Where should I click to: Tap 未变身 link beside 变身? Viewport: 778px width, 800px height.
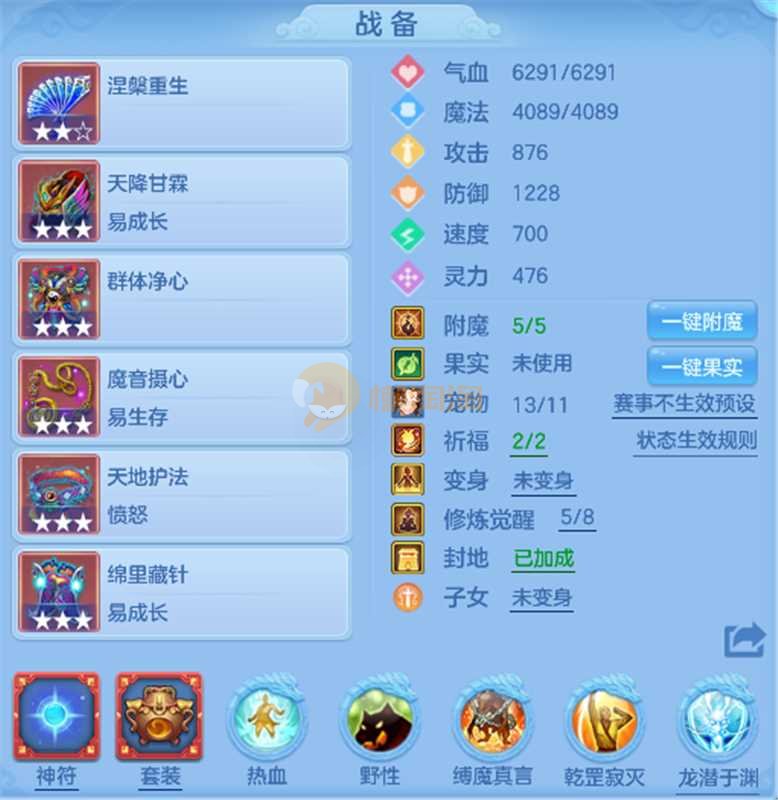[543, 481]
